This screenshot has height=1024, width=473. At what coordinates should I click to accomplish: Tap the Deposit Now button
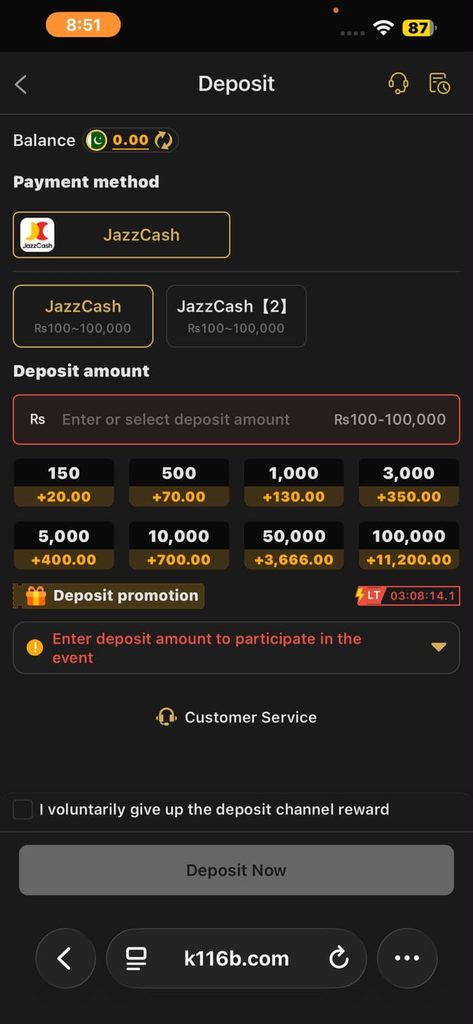pyautogui.click(x=236, y=870)
